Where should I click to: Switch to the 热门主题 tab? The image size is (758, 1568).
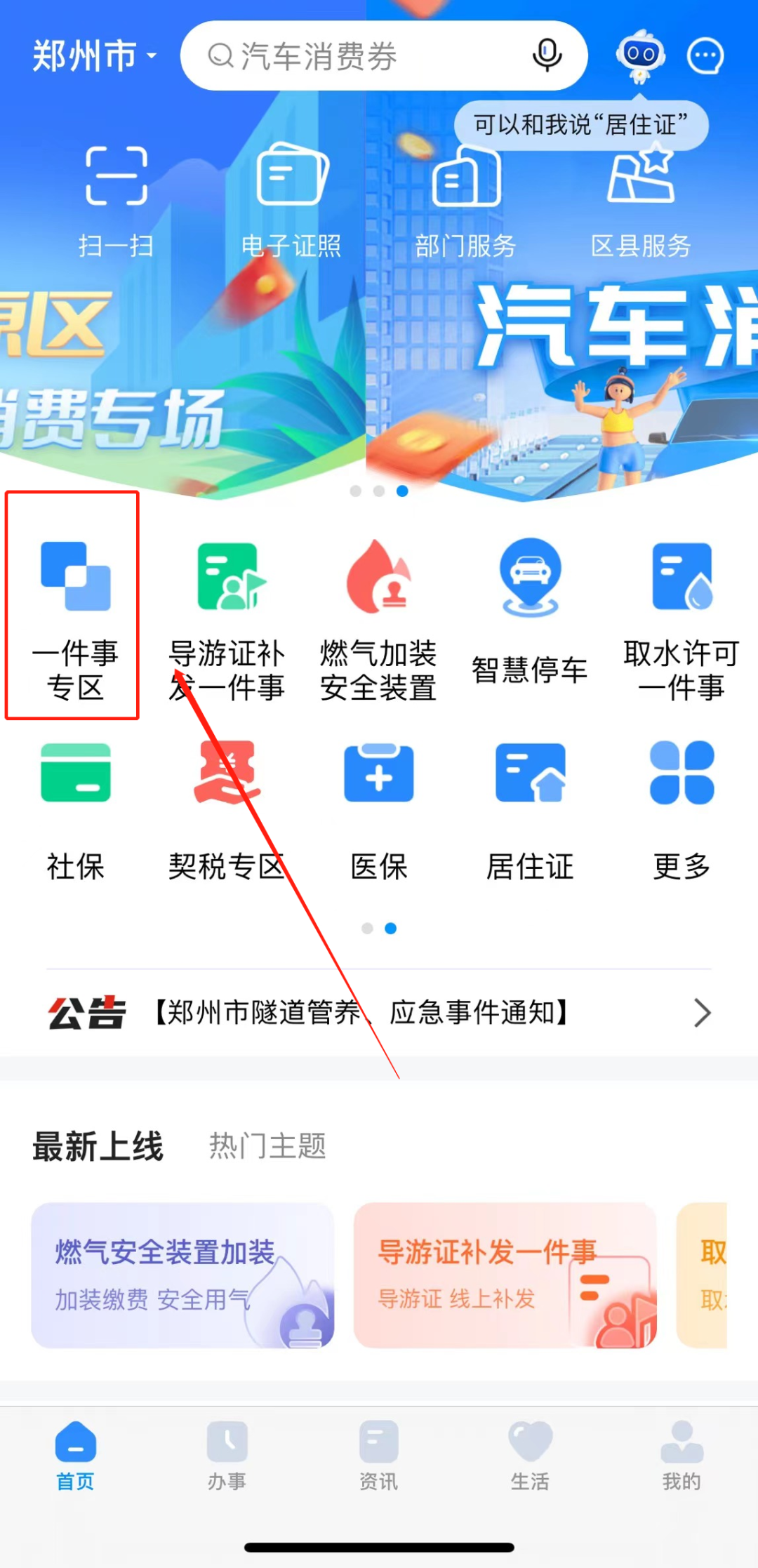point(267,1146)
